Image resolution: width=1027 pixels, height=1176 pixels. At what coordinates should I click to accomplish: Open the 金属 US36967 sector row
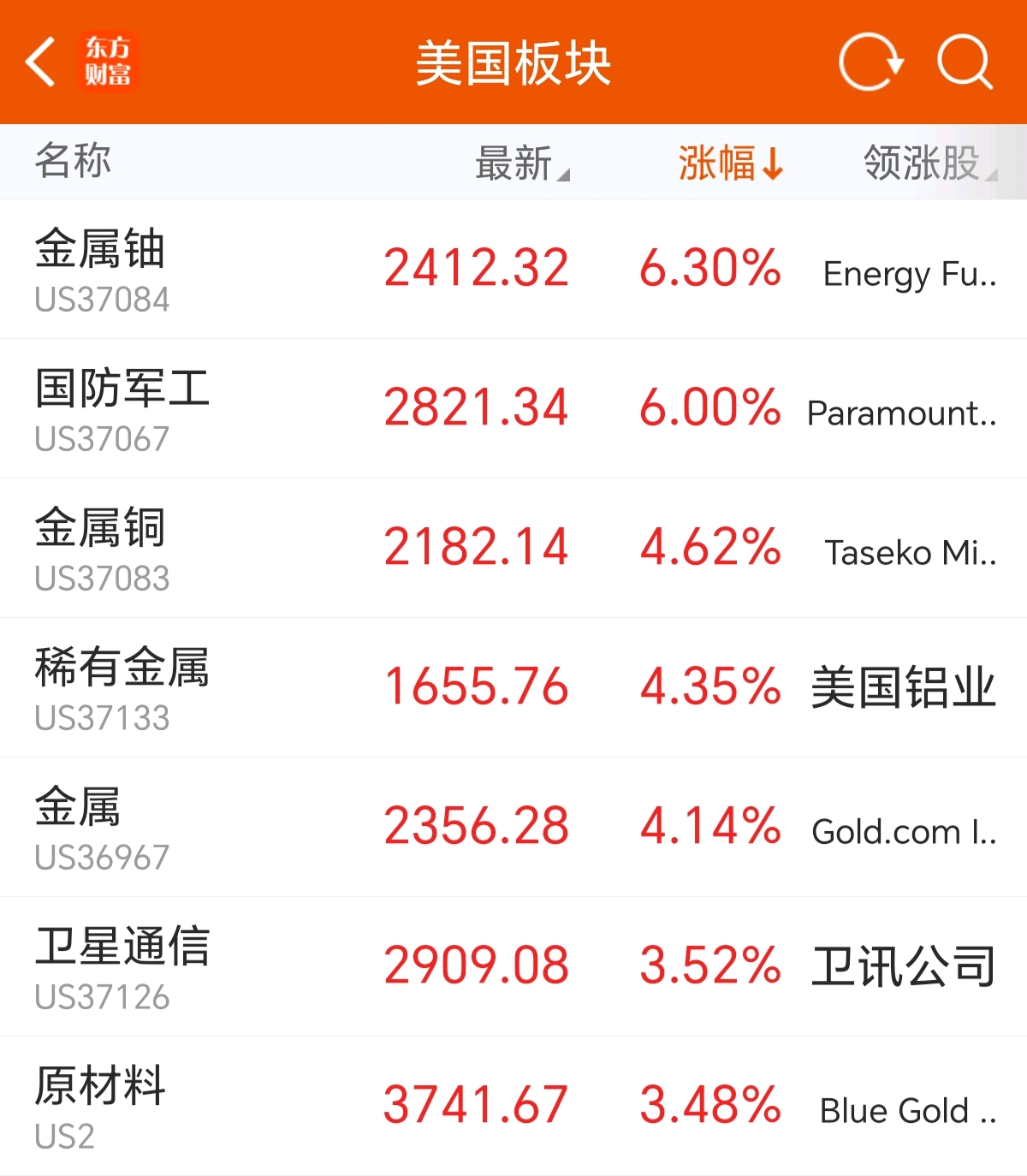point(513,828)
